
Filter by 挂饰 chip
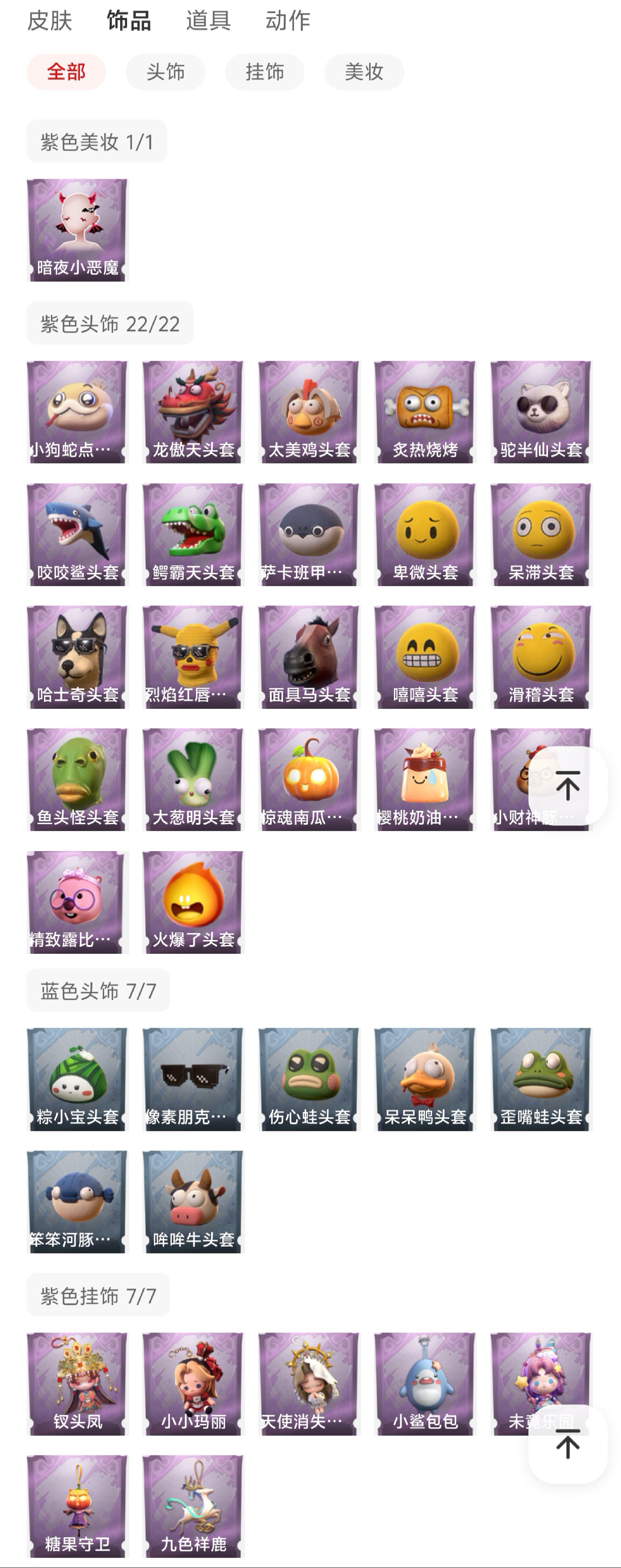[264, 72]
